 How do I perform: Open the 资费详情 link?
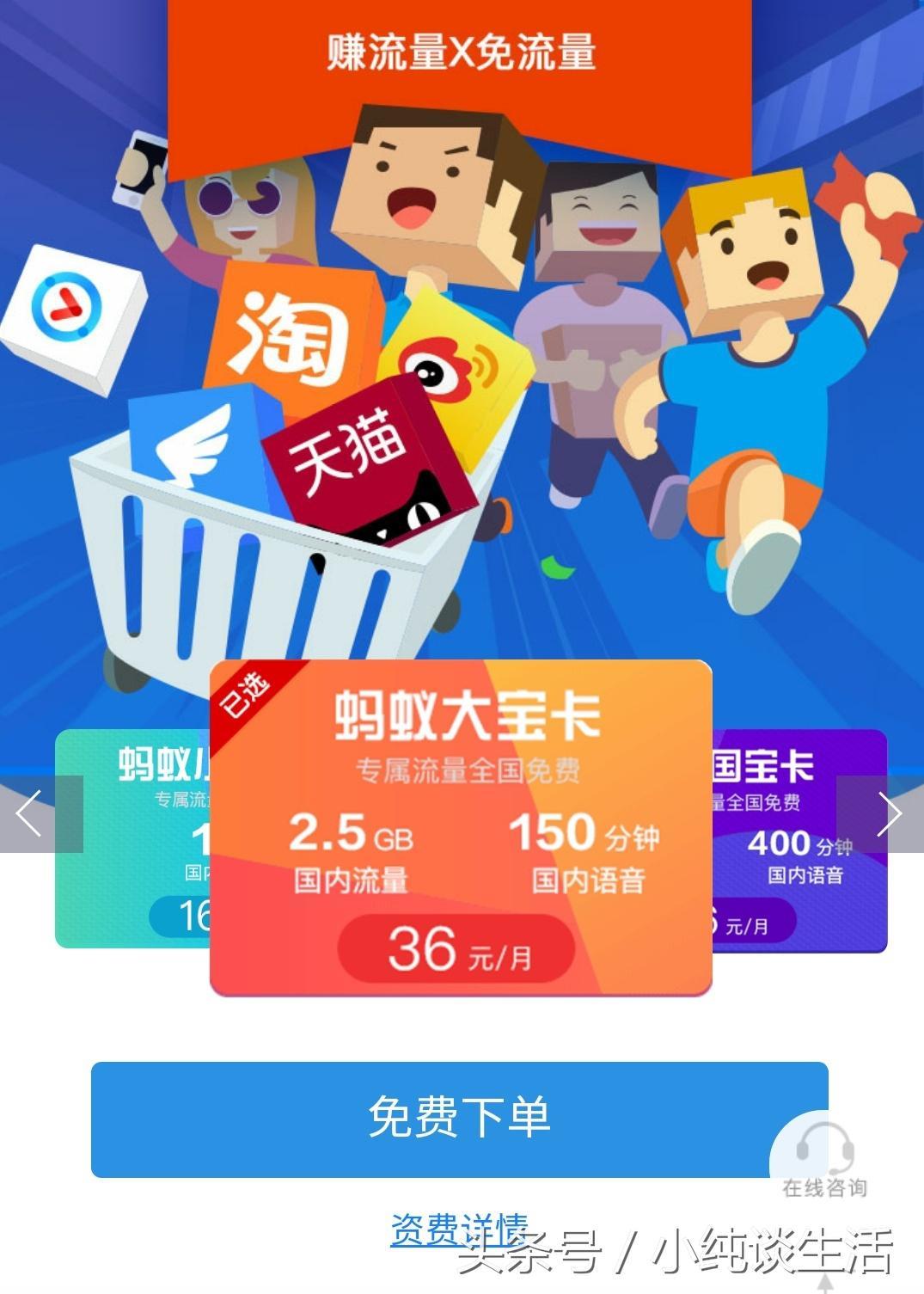(458, 1230)
